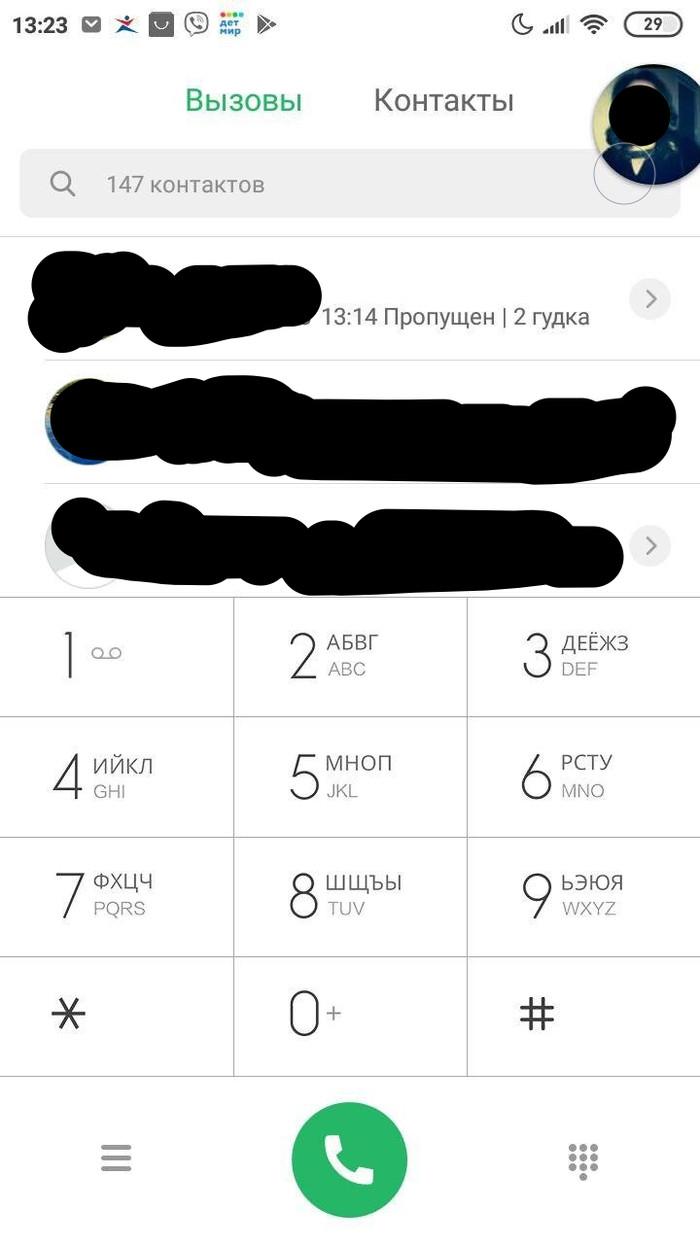Dial digit 9 ЬЭЮЯ key

(x=583, y=896)
